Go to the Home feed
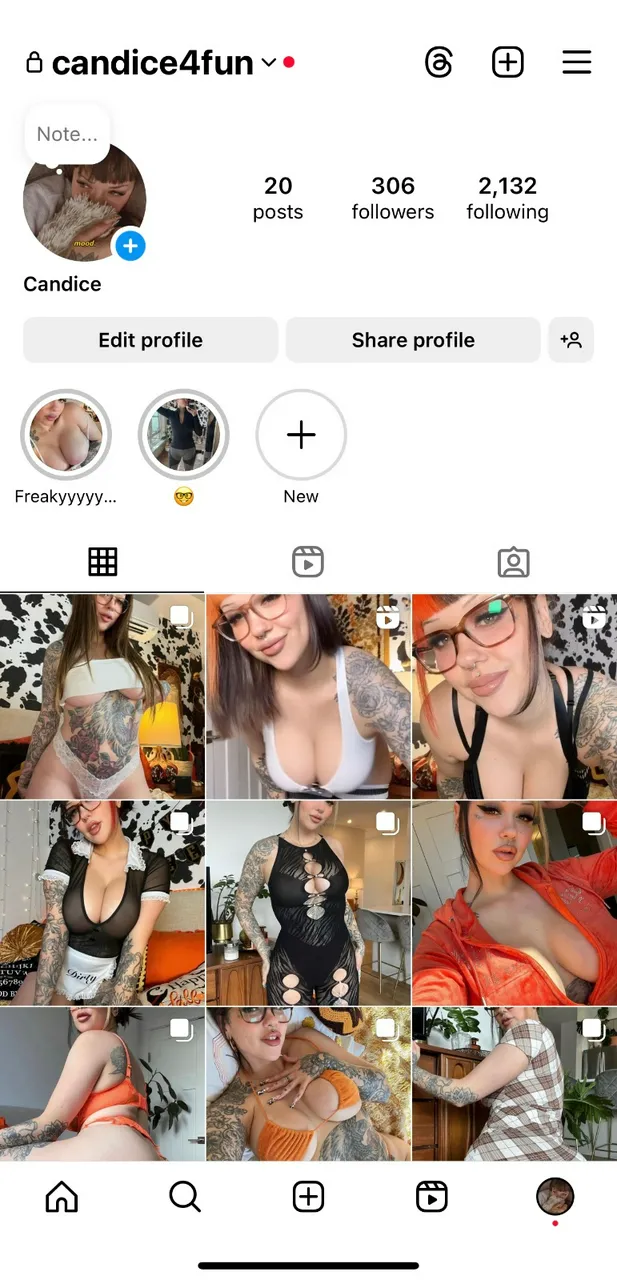 pyautogui.click(x=62, y=1196)
